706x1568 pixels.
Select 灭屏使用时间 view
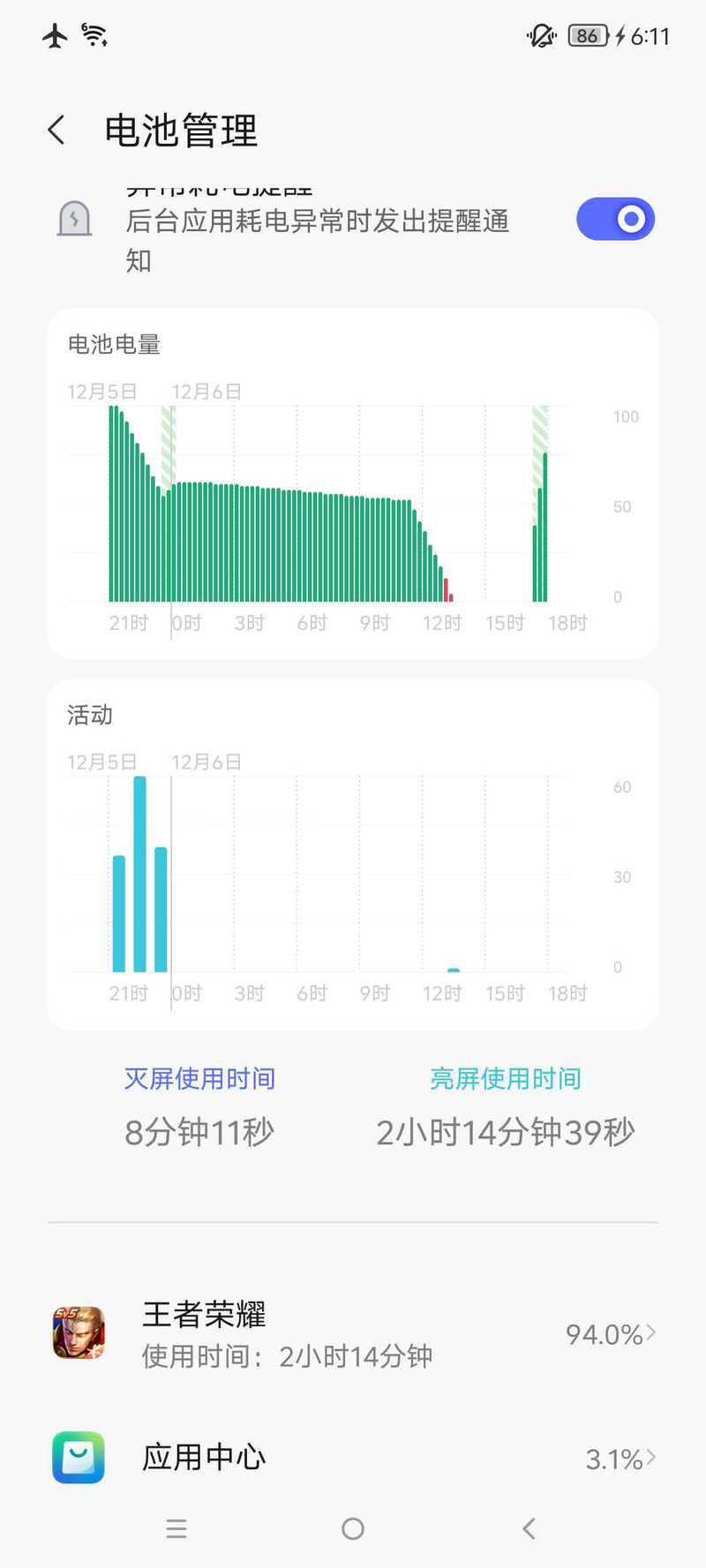(x=199, y=1078)
